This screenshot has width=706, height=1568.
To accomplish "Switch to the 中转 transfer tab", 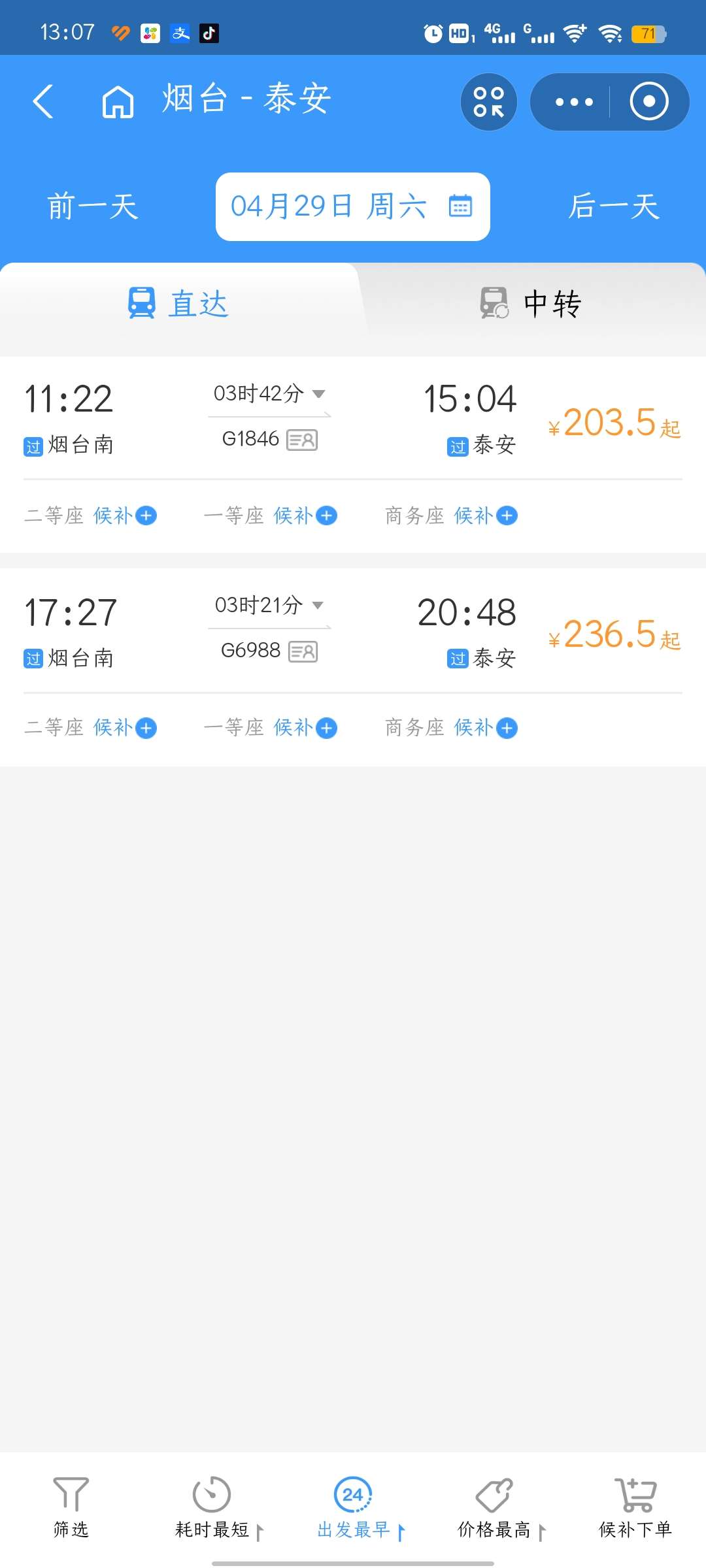I will 529,304.
